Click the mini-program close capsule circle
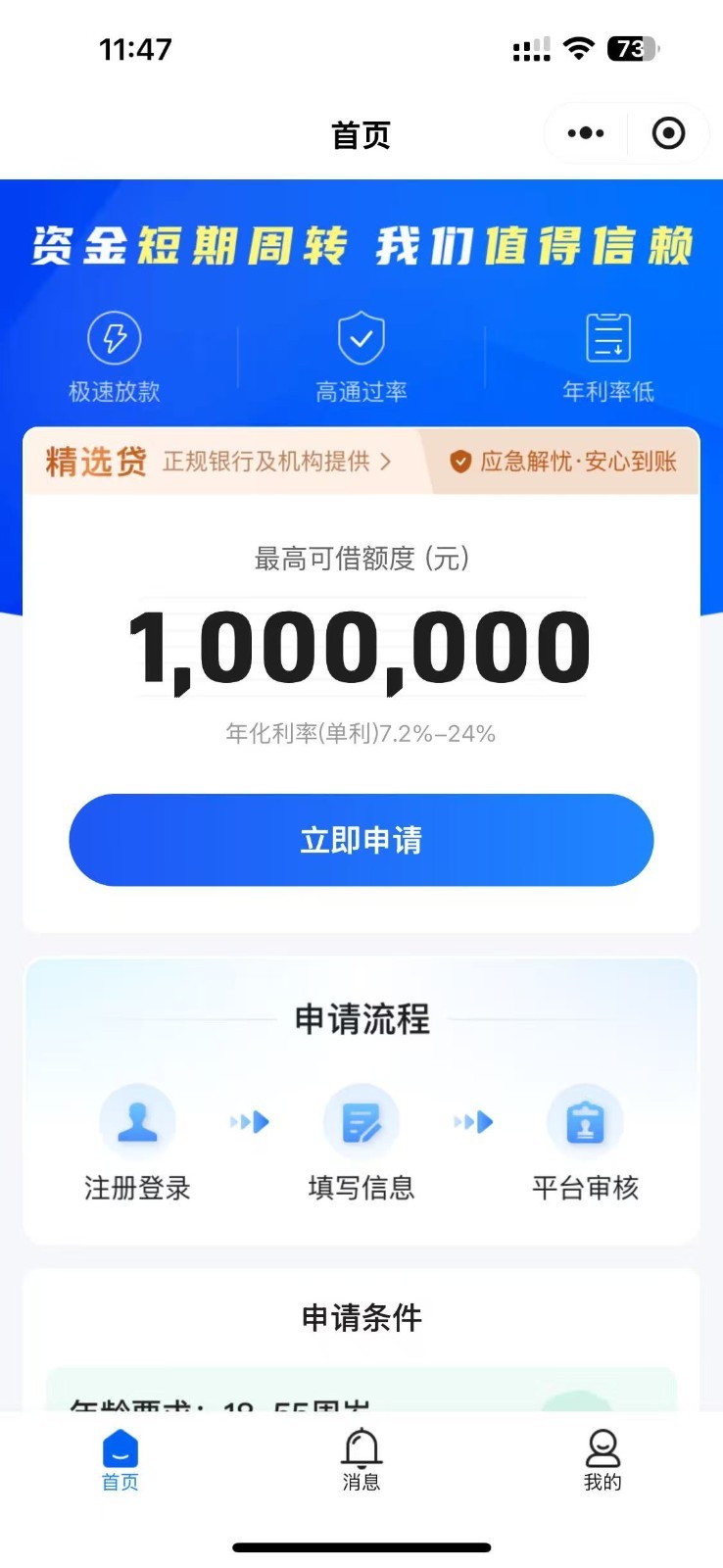The width and height of the screenshot is (723, 1568). coord(668,132)
